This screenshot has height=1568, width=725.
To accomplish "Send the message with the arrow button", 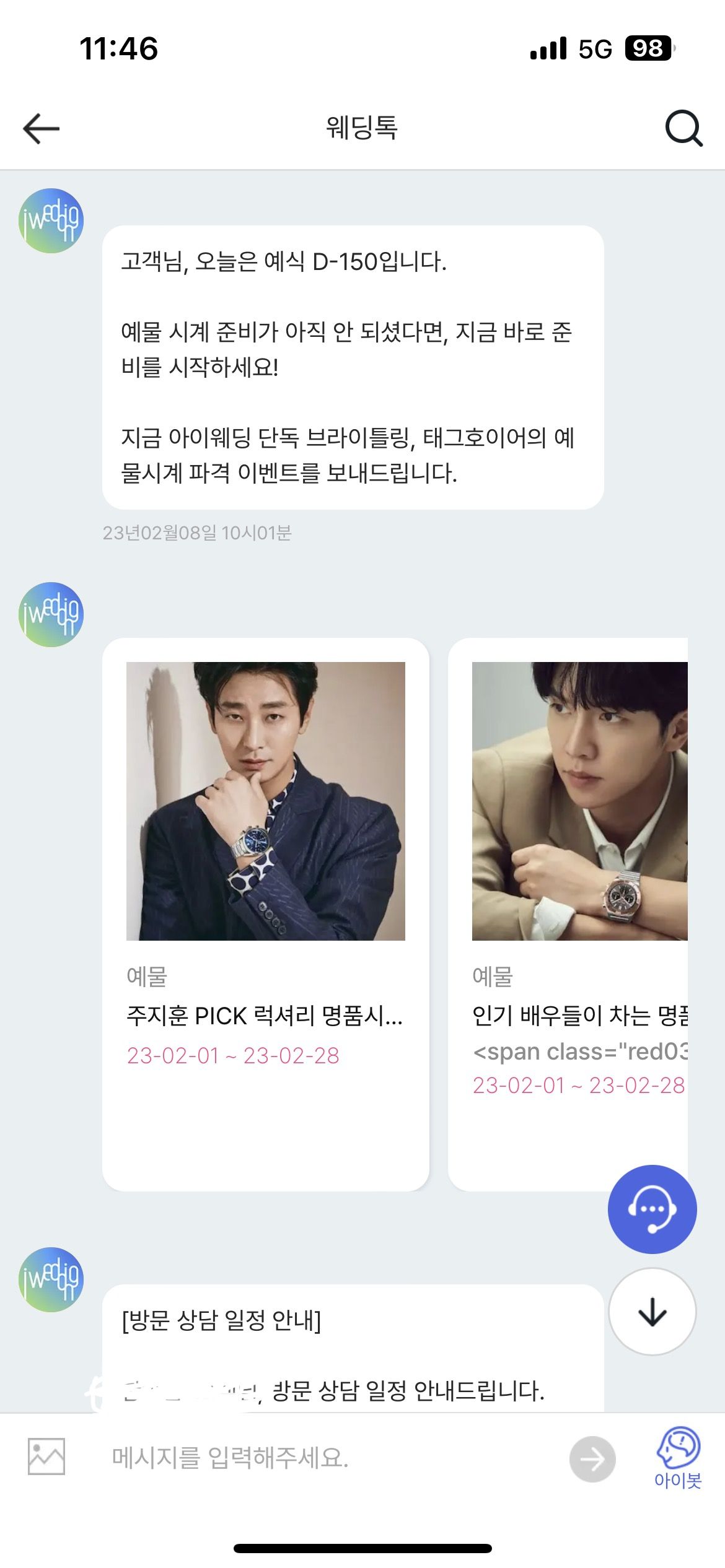I will pos(592,1459).
